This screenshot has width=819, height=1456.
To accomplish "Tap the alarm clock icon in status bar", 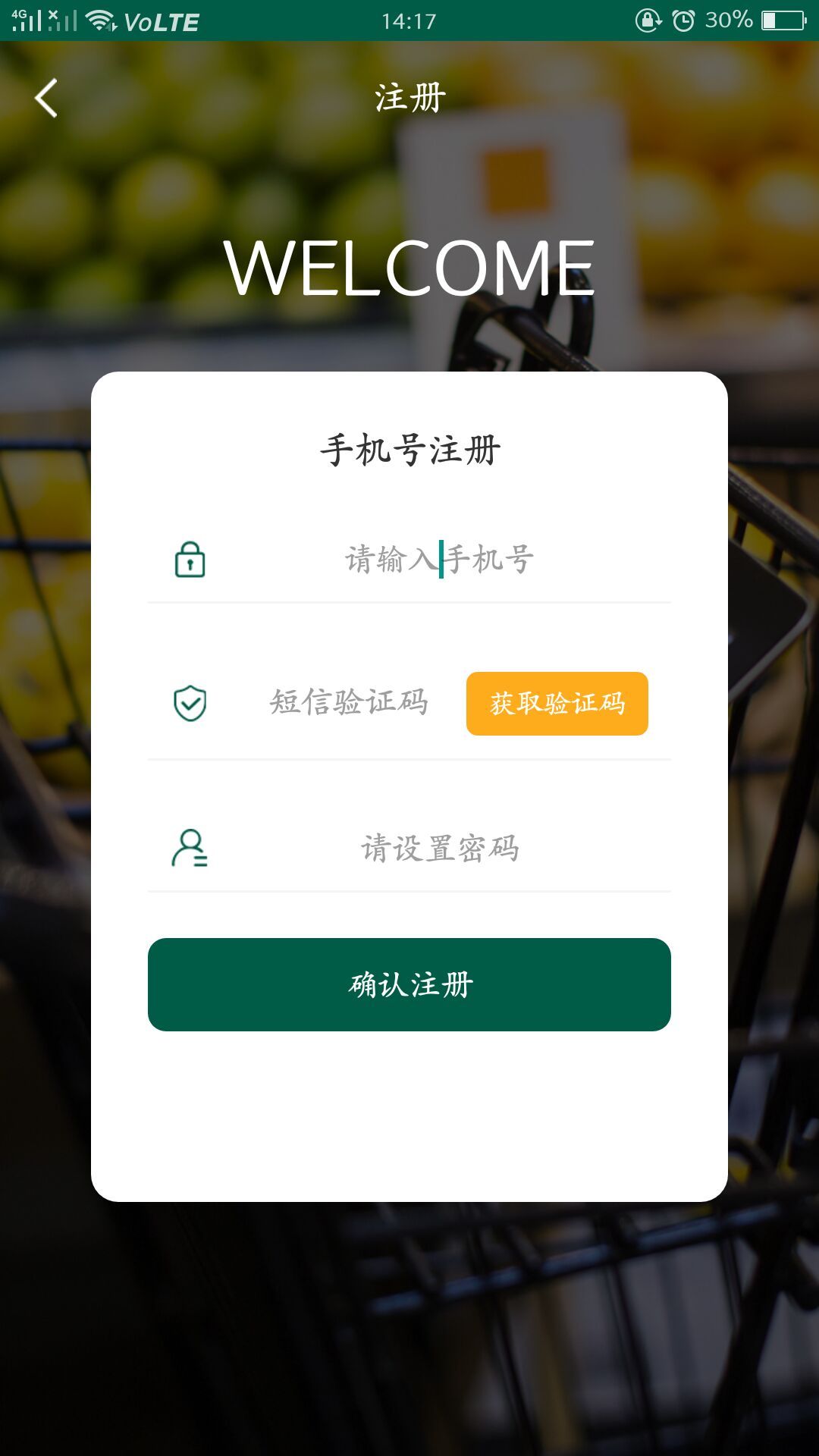I will (x=682, y=20).
